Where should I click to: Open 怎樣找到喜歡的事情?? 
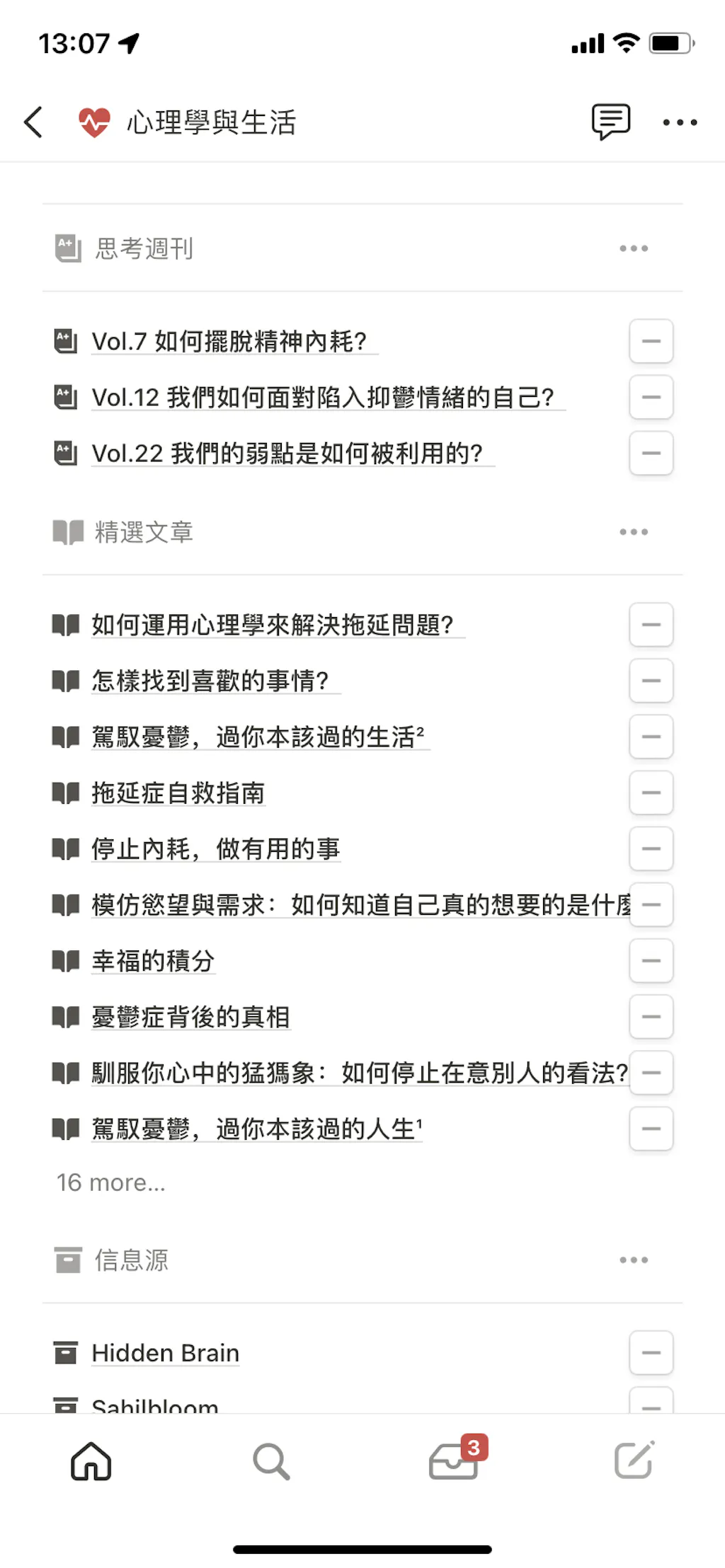(210, 681)
